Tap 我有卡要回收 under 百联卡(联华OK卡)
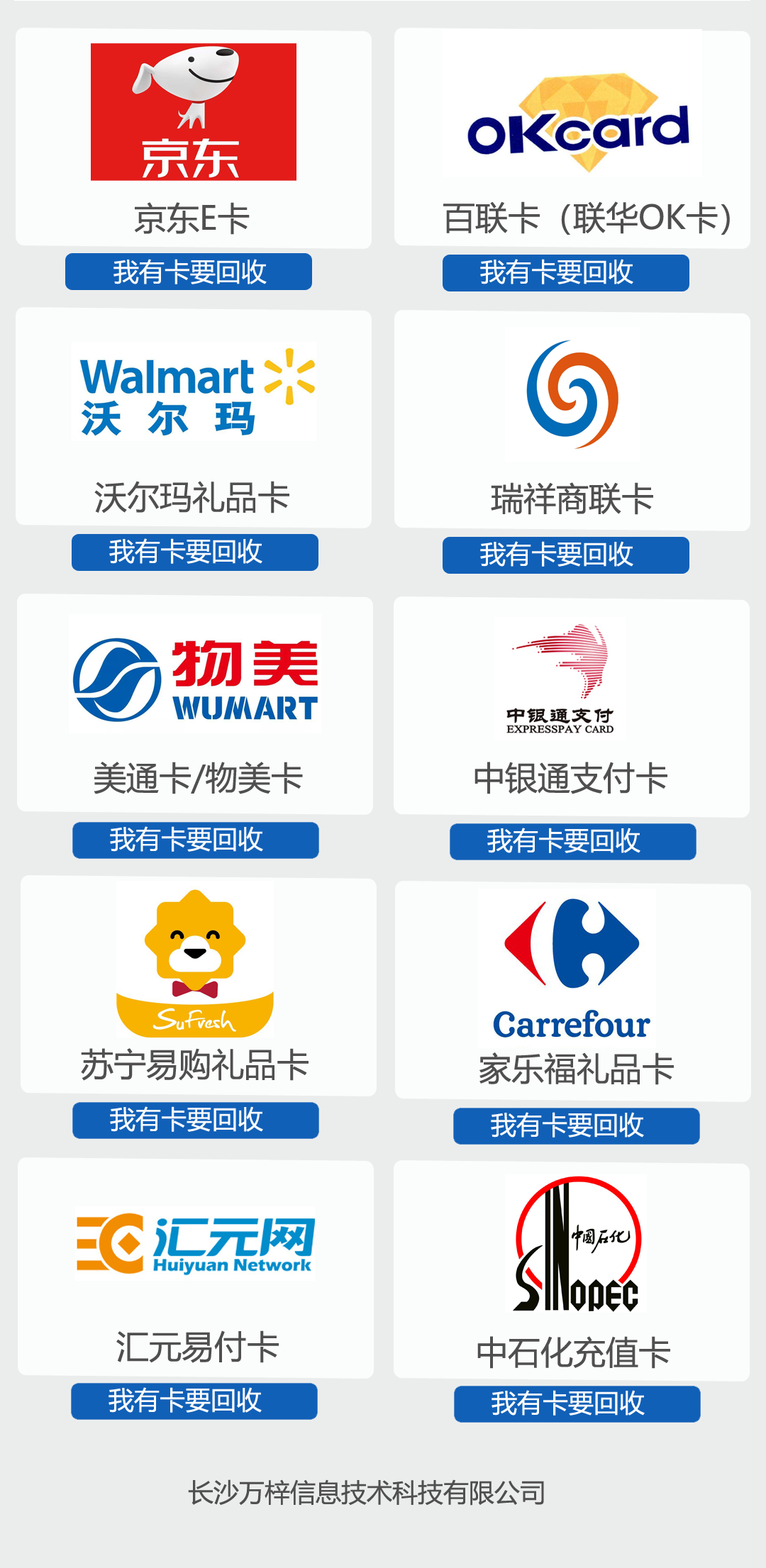This screenshot has height=1568, width=766. 566,273
